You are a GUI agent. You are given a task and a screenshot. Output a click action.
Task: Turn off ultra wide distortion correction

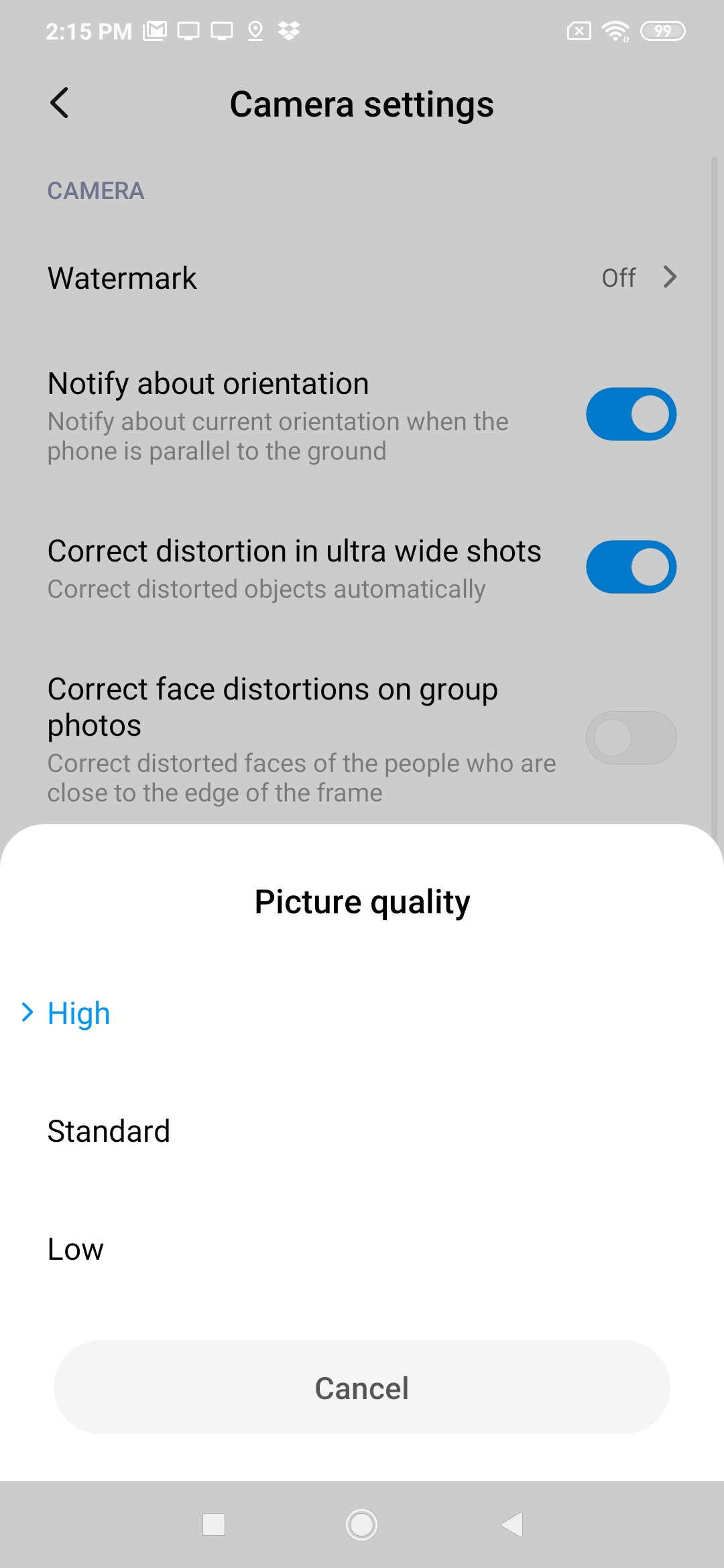(631, 567)
